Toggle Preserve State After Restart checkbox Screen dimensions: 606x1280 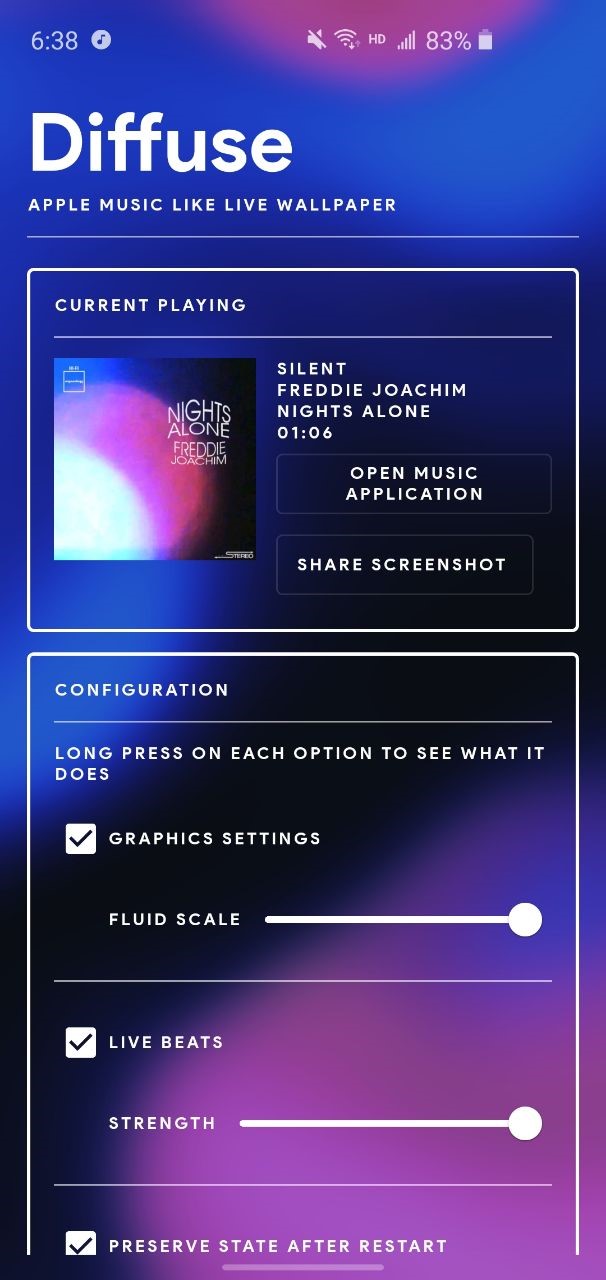(x=81, y=1243)
